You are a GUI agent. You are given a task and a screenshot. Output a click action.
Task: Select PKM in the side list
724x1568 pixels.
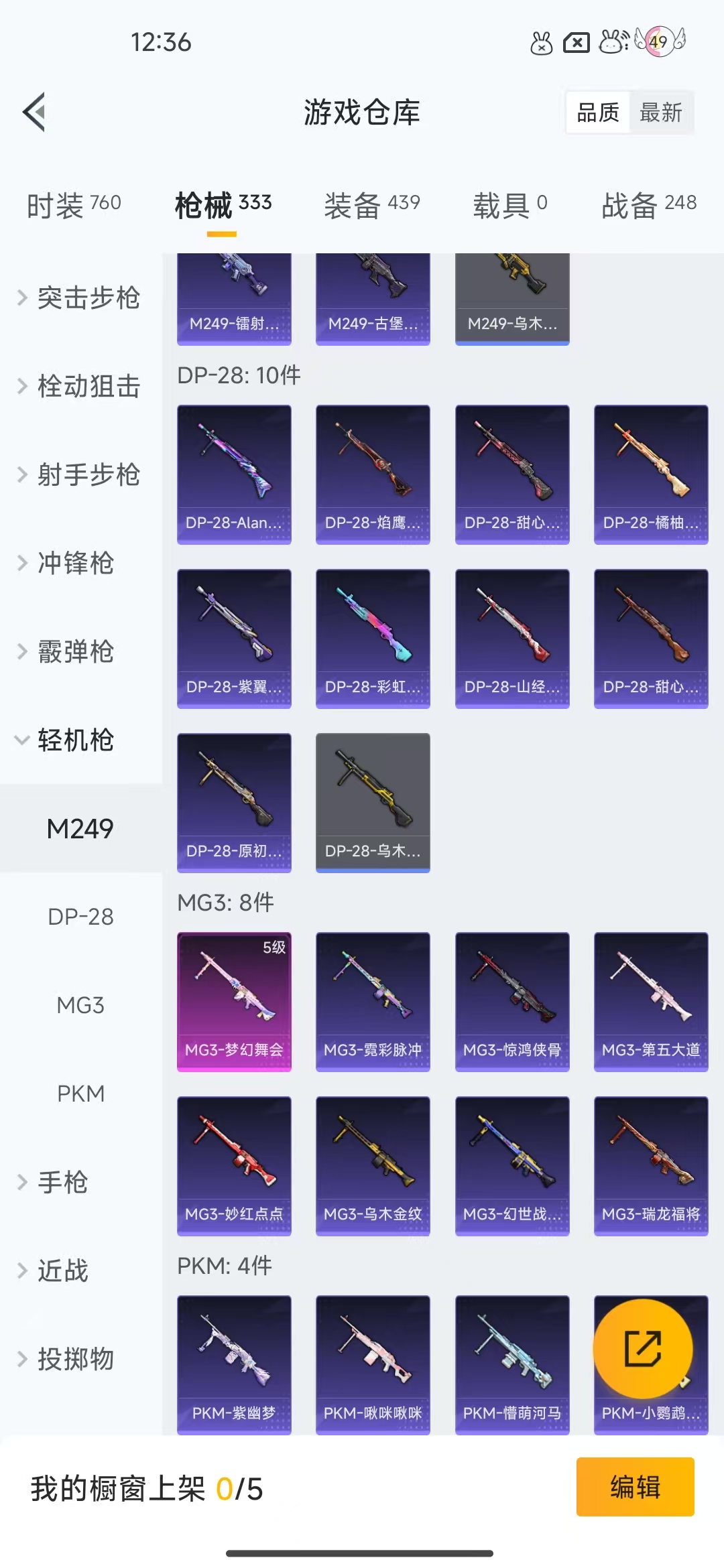[80, 1094]
